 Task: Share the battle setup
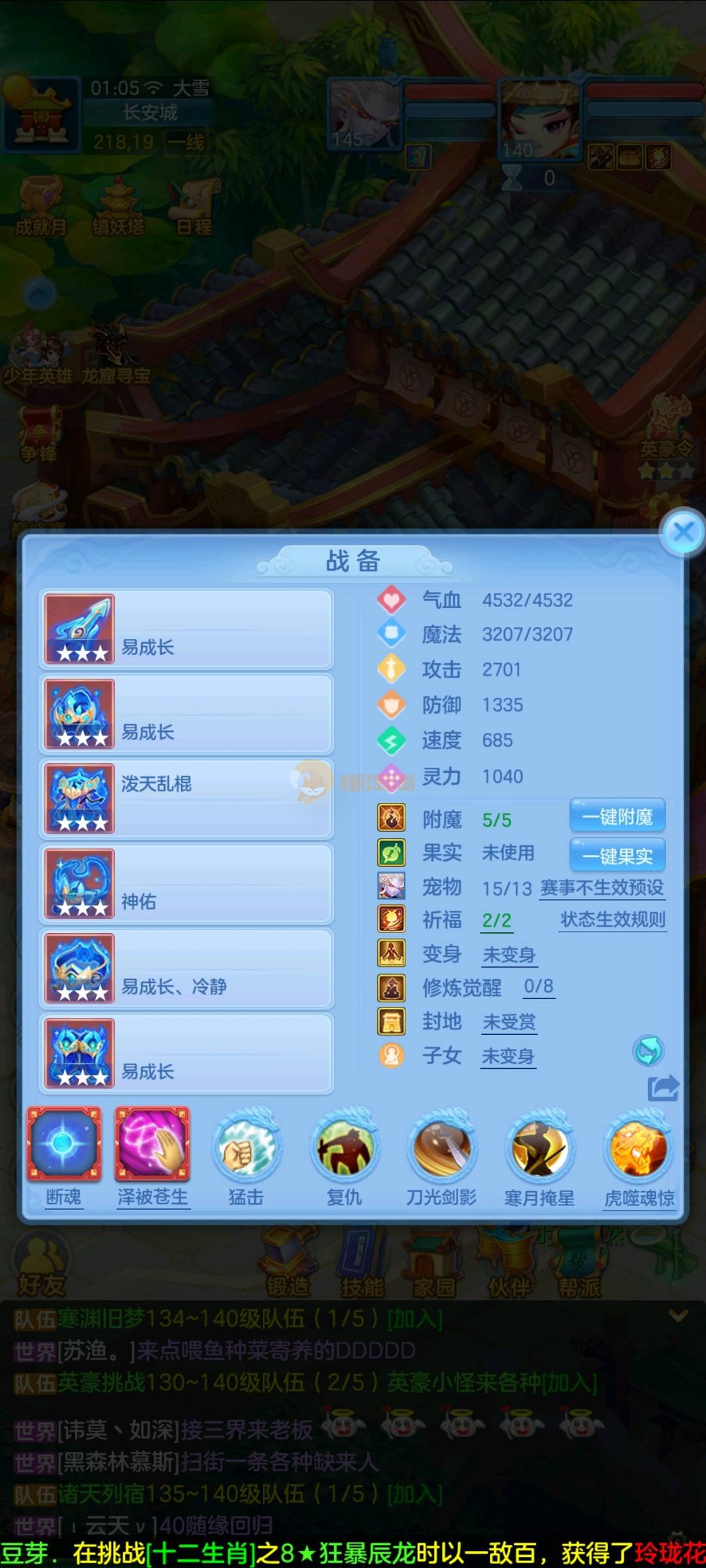[663, 1088]
